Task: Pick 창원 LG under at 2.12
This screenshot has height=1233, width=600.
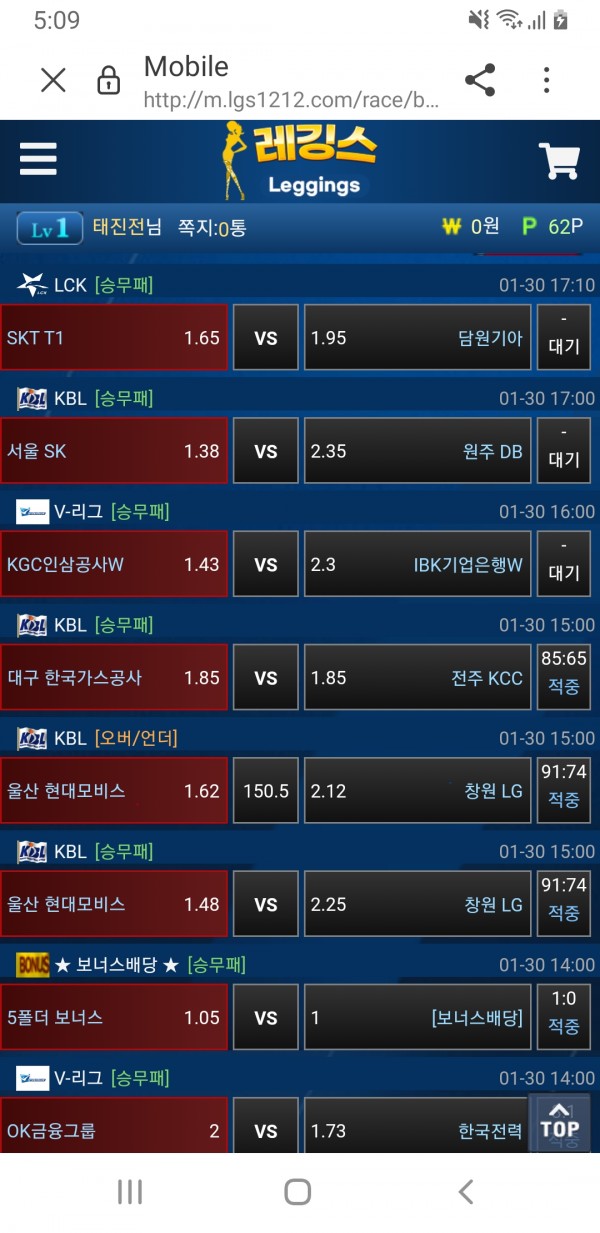Action: 417,791
